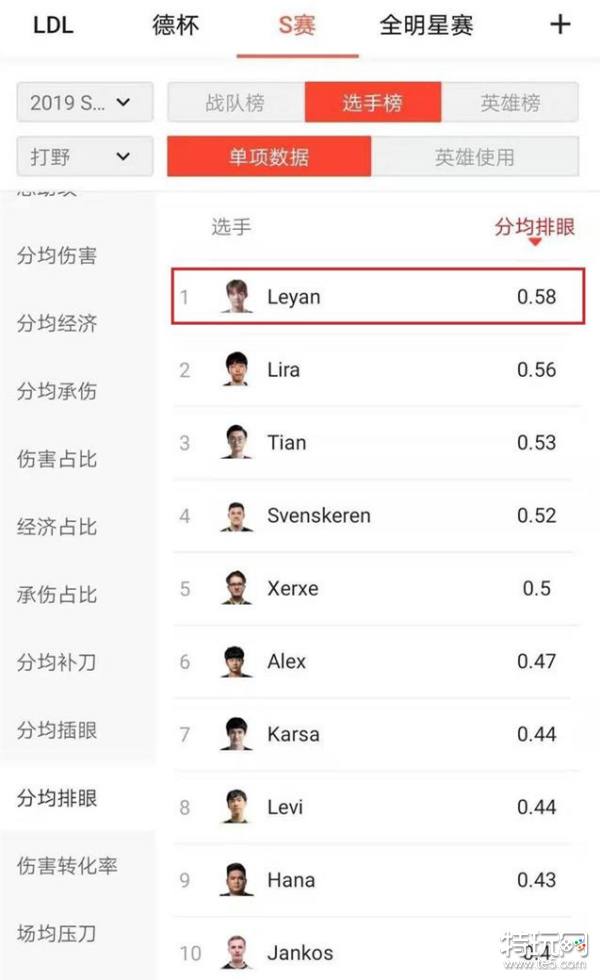This screenshot has width=600, height=980.
Task: Select the 英雄榜 segment
Action: [x=510, y=103]
